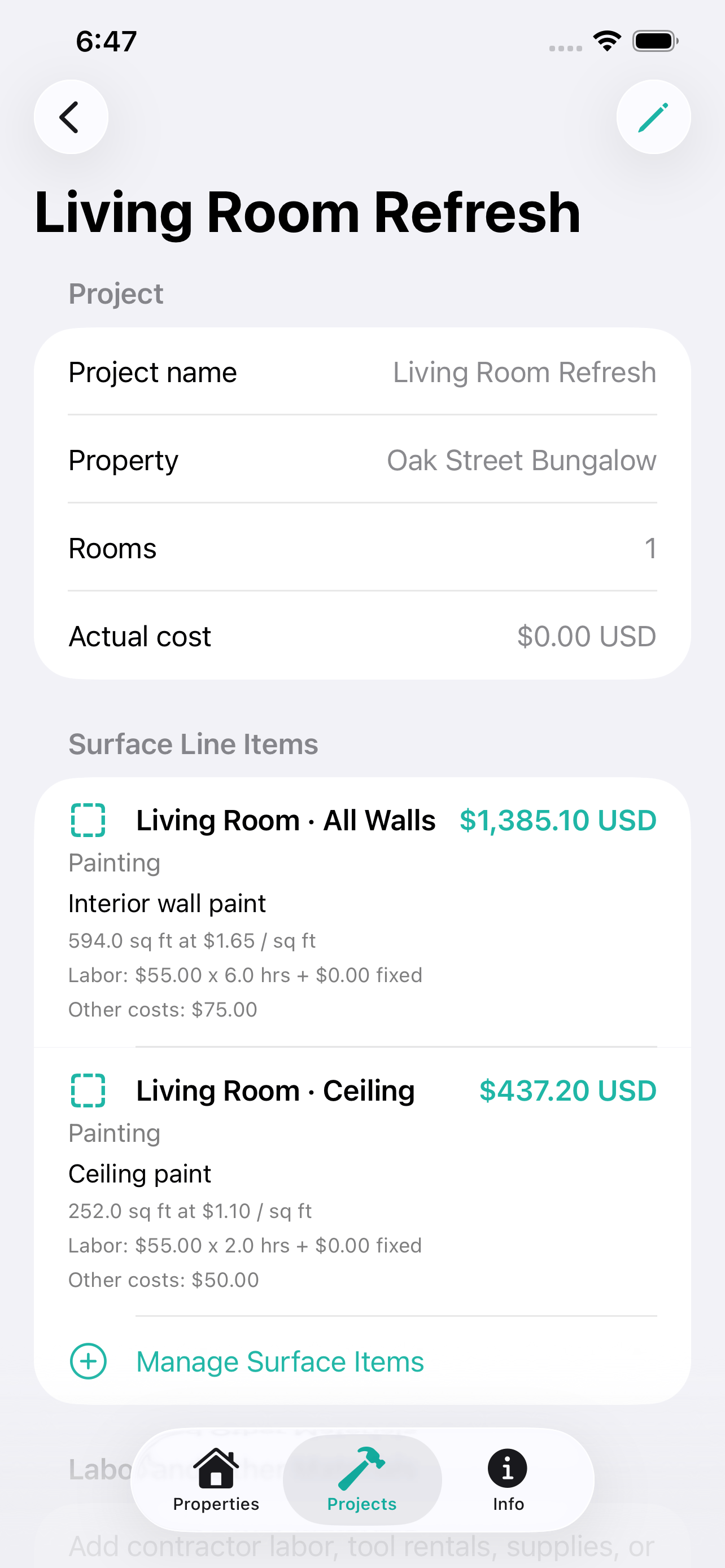The height and width of the screenshot is (1568, 725).
Task: Edit the project with the pencil icon
Action: (653, 117)
